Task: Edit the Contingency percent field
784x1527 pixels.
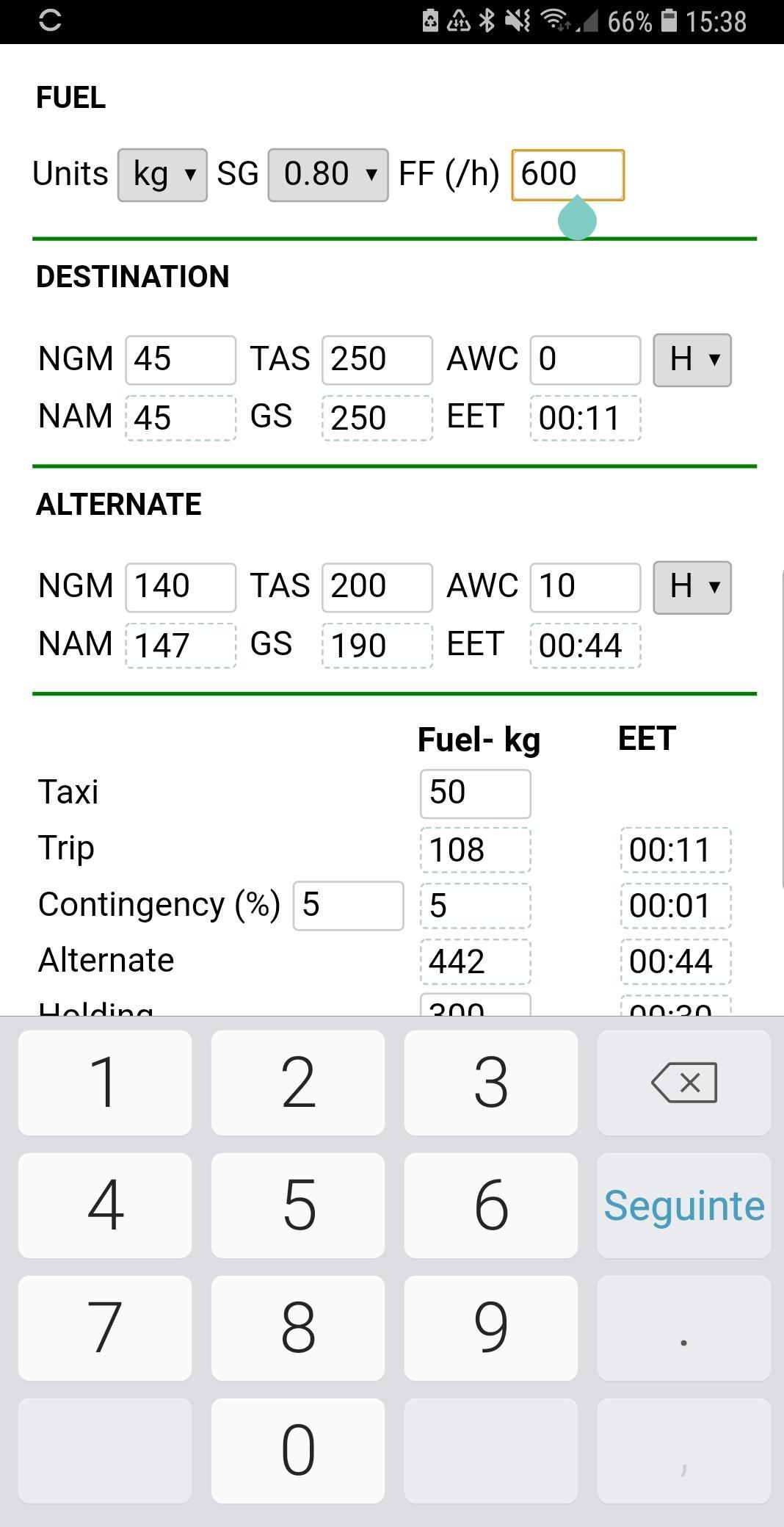Action: click(x=349, y=906)
